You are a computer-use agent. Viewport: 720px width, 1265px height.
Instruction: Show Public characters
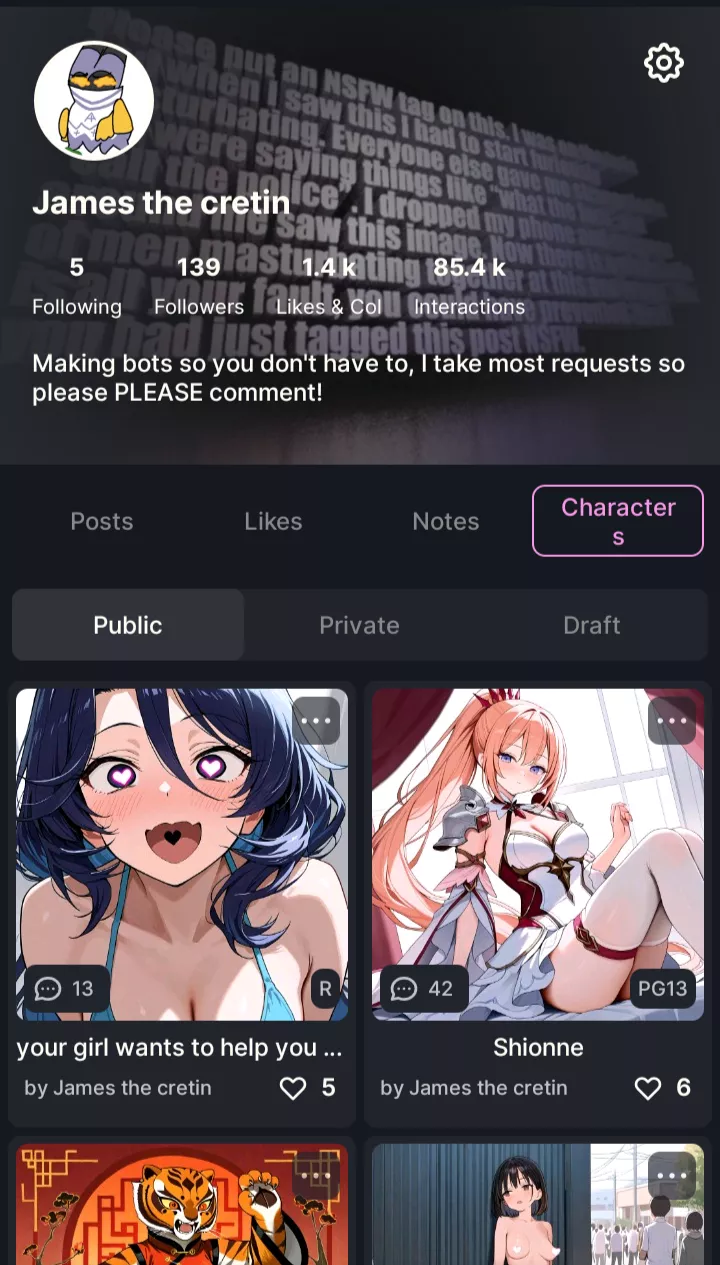click(x=128, y=625)
